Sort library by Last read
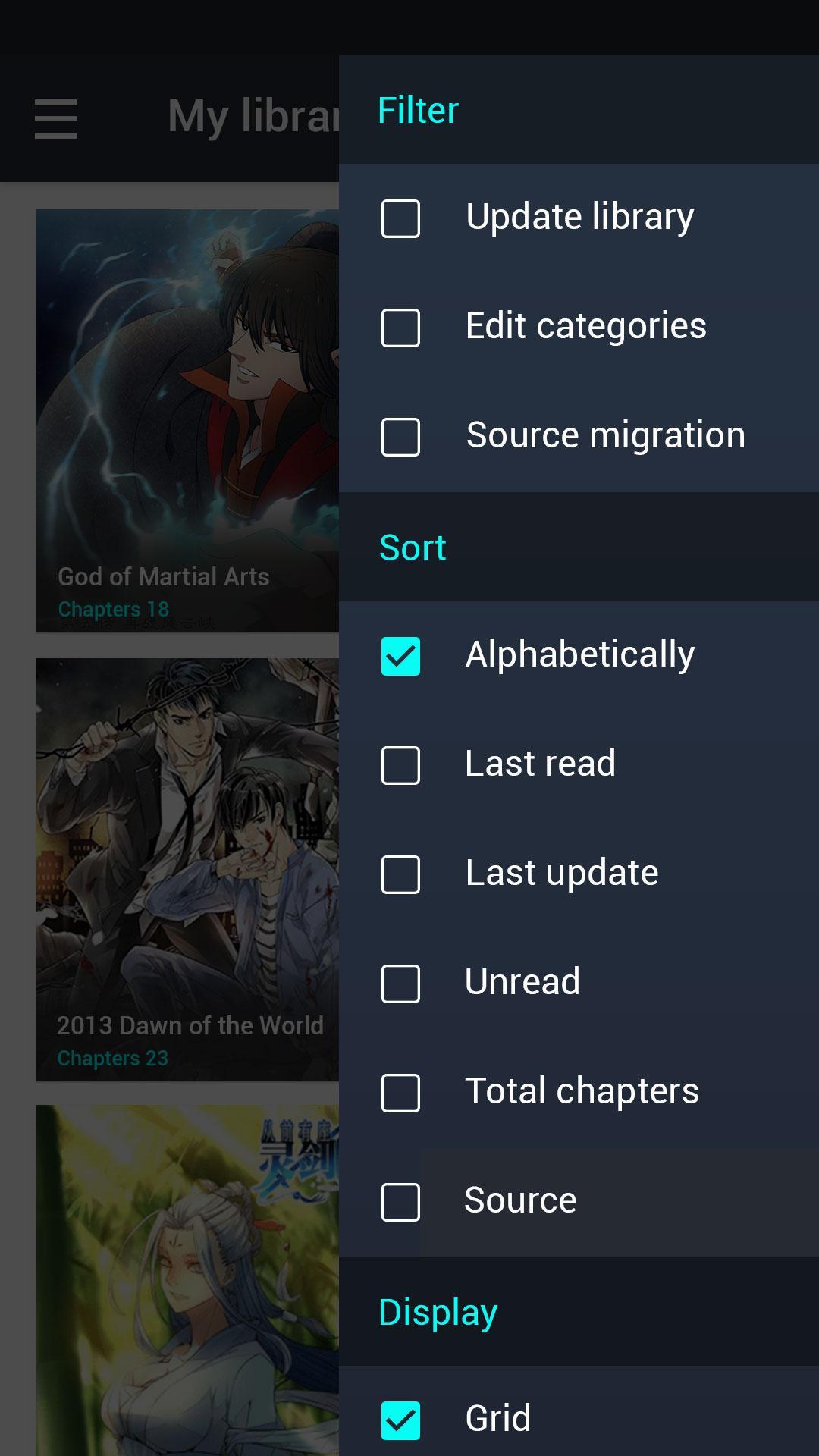The width and height of the screenshot is (819, 1456). [400, 765]
